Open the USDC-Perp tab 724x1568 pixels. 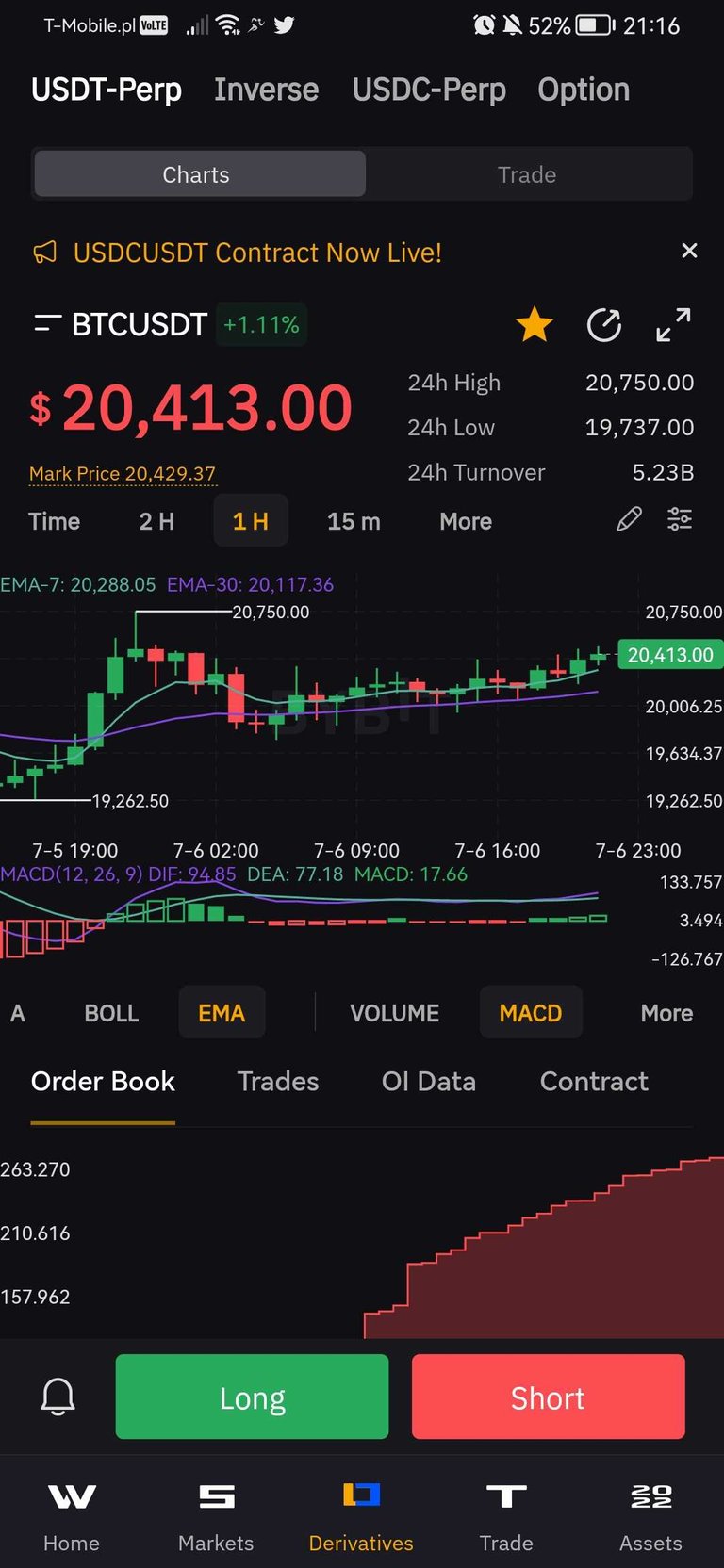(429, 90)
